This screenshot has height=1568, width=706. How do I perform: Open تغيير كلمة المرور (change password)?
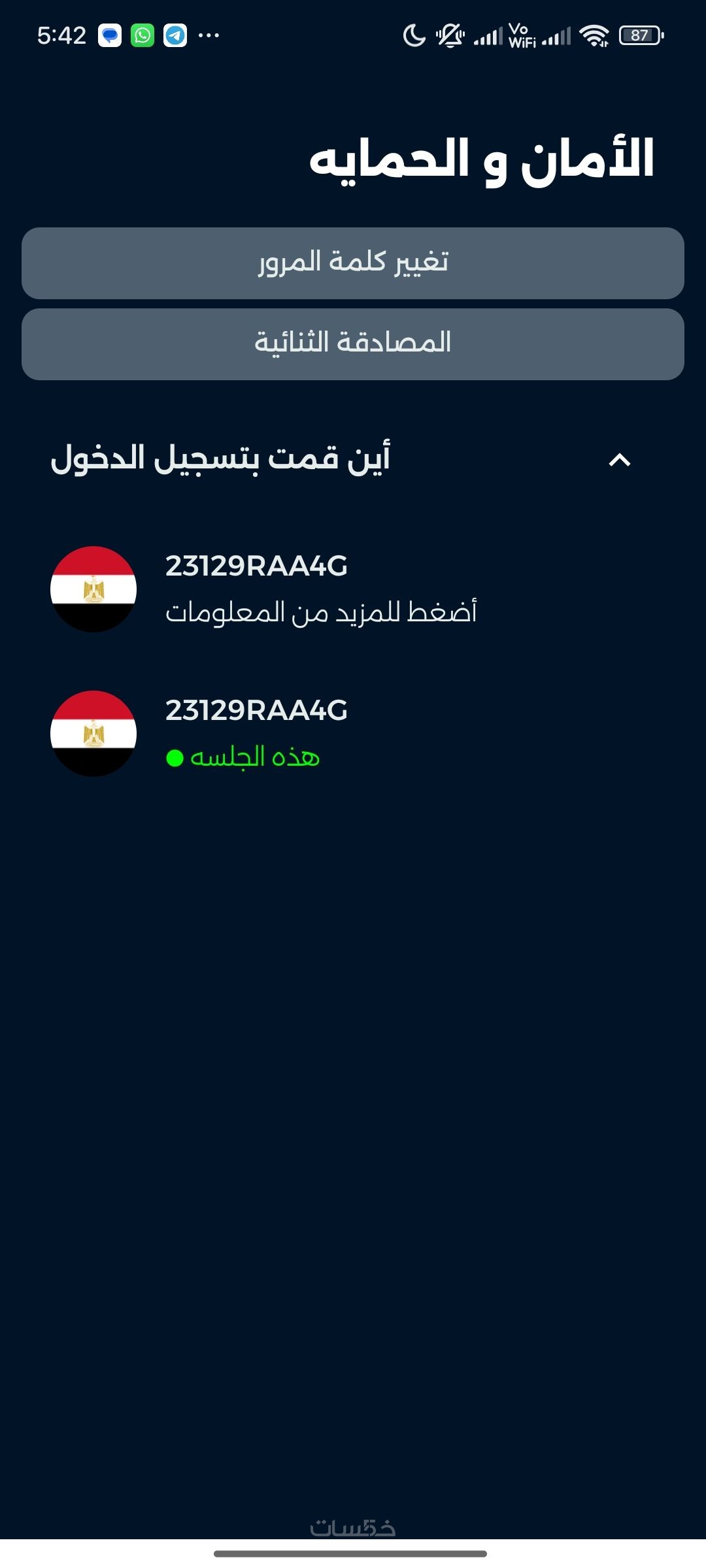pyautogui.click(x=353, y=263)
